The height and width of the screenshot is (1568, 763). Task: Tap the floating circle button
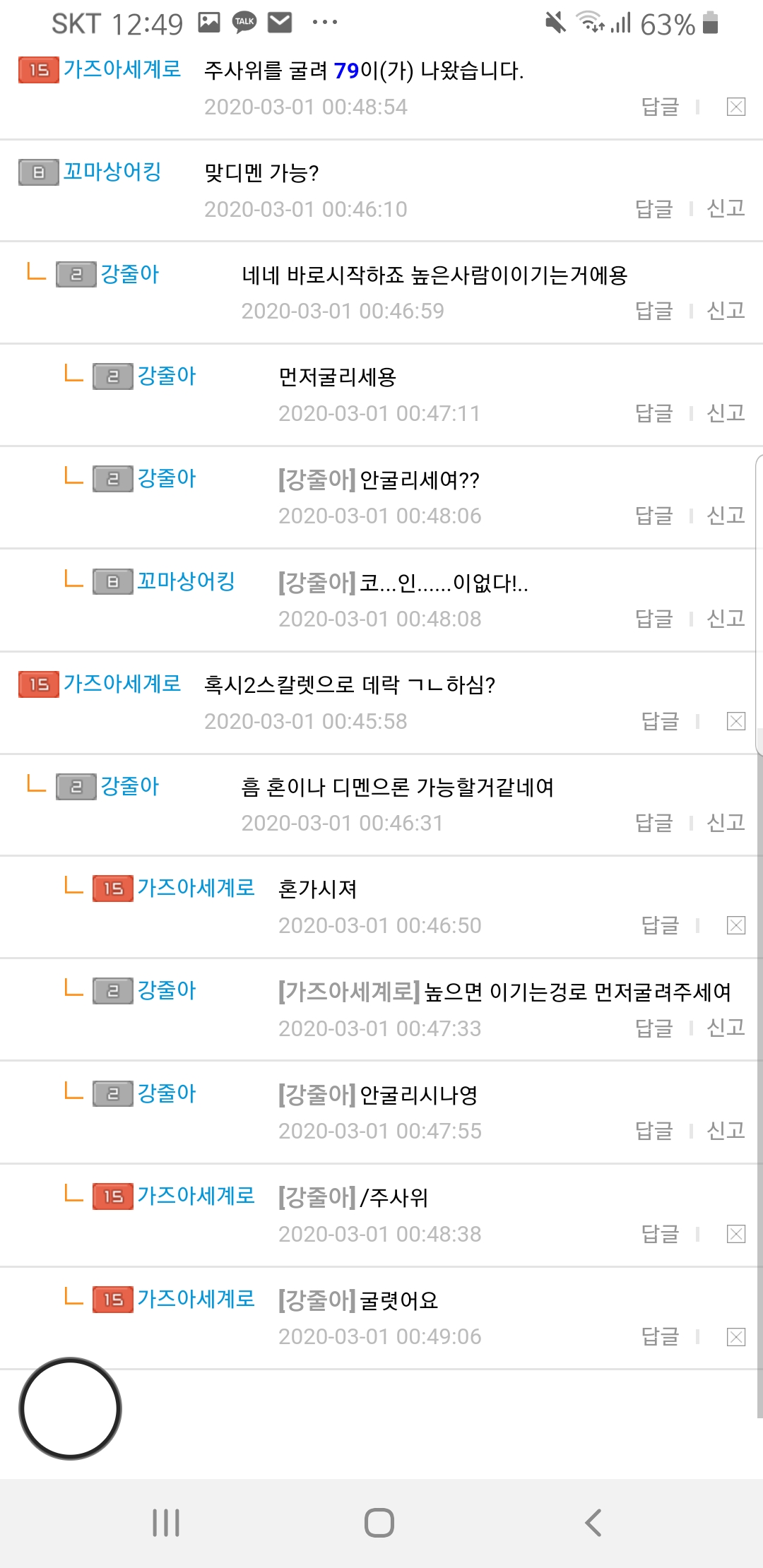point(71,1408)
